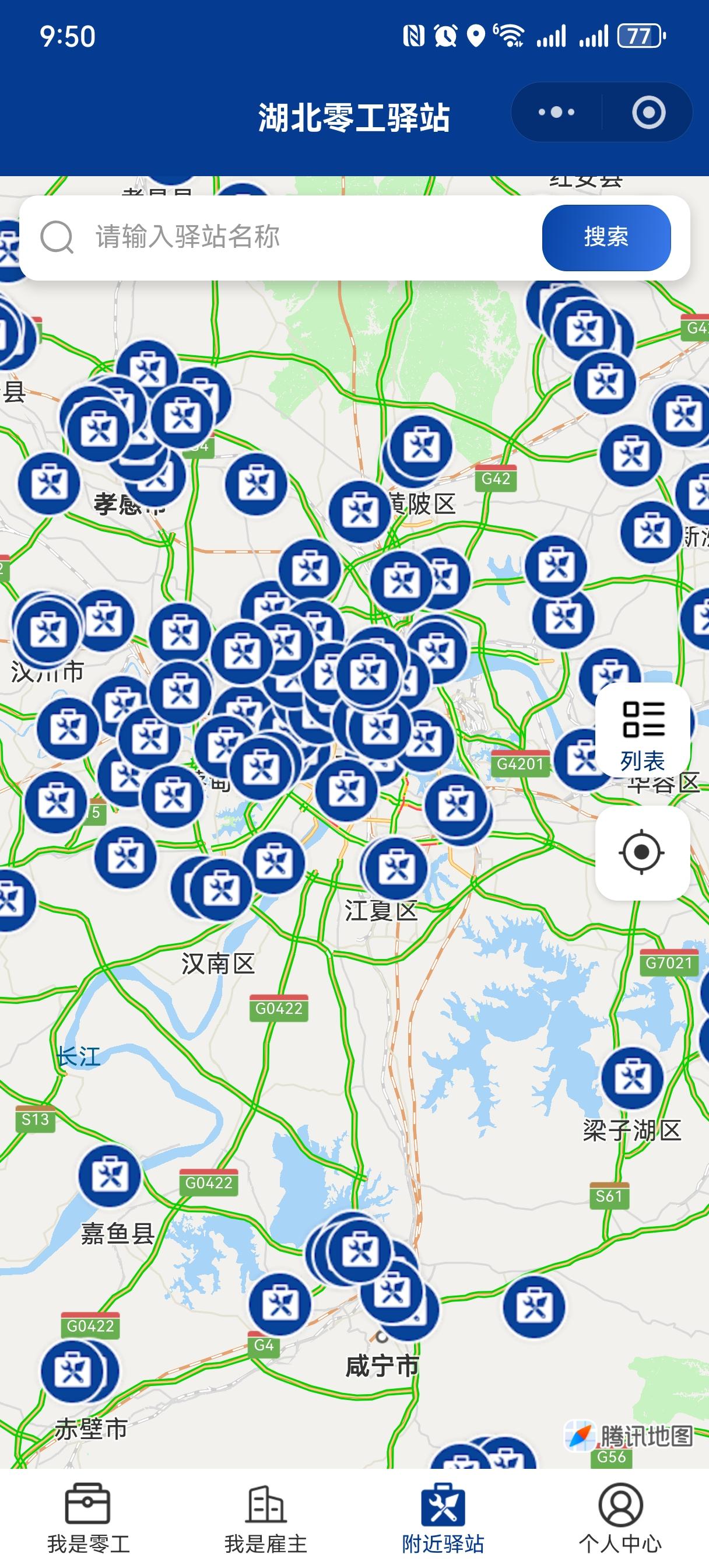Open the 个人中心 tab
Viewport: 709px width, 1568px height.
coord(620,1518)
